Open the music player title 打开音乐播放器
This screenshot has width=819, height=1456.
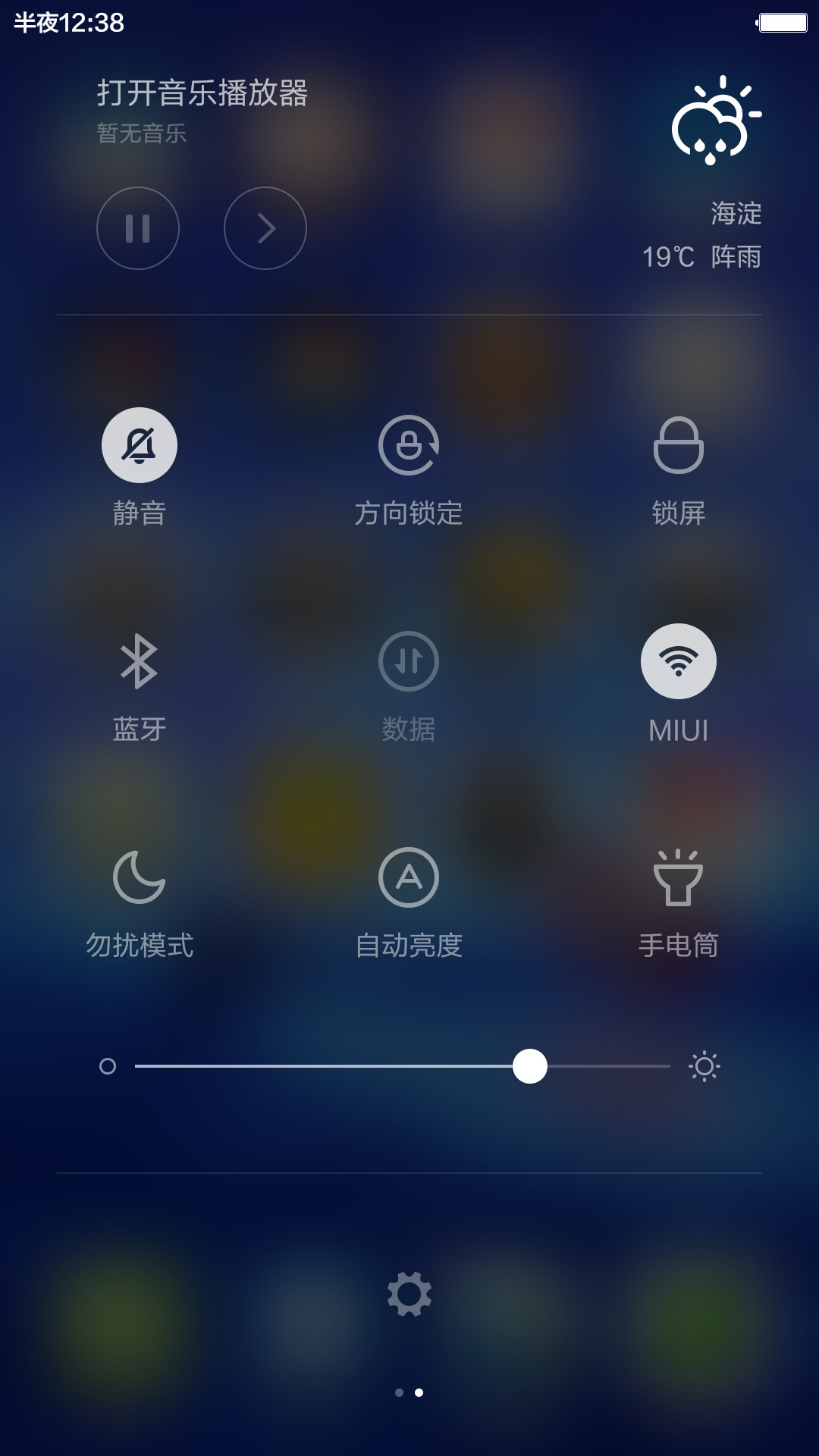pos(202,93)
